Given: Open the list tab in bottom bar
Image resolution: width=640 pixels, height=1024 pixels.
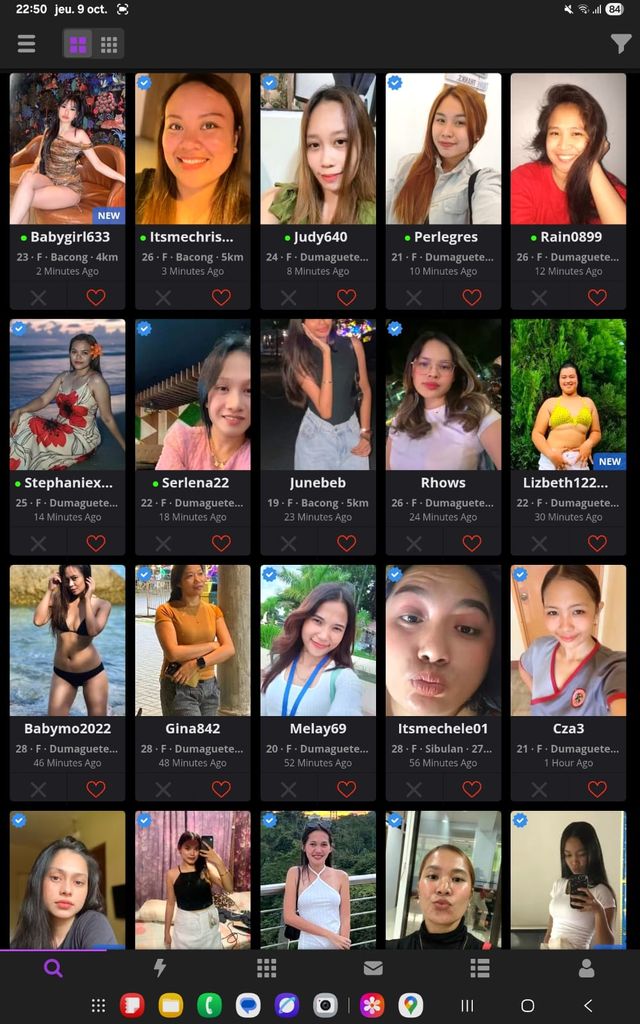Looking at the screenshot, I should [x=480, y=968].
